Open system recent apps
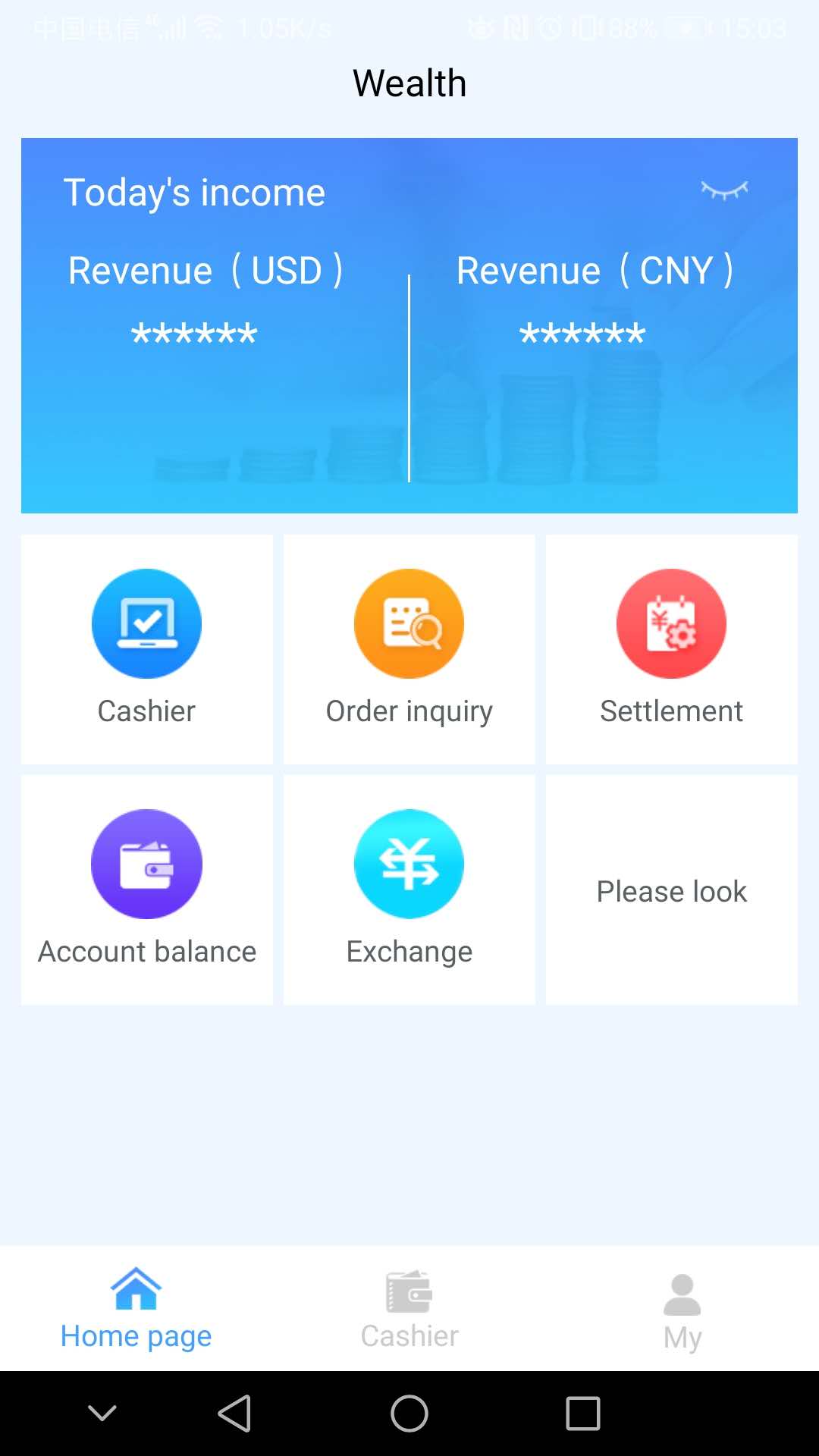Screen dimensions: 819x1456 (582, 1414)
